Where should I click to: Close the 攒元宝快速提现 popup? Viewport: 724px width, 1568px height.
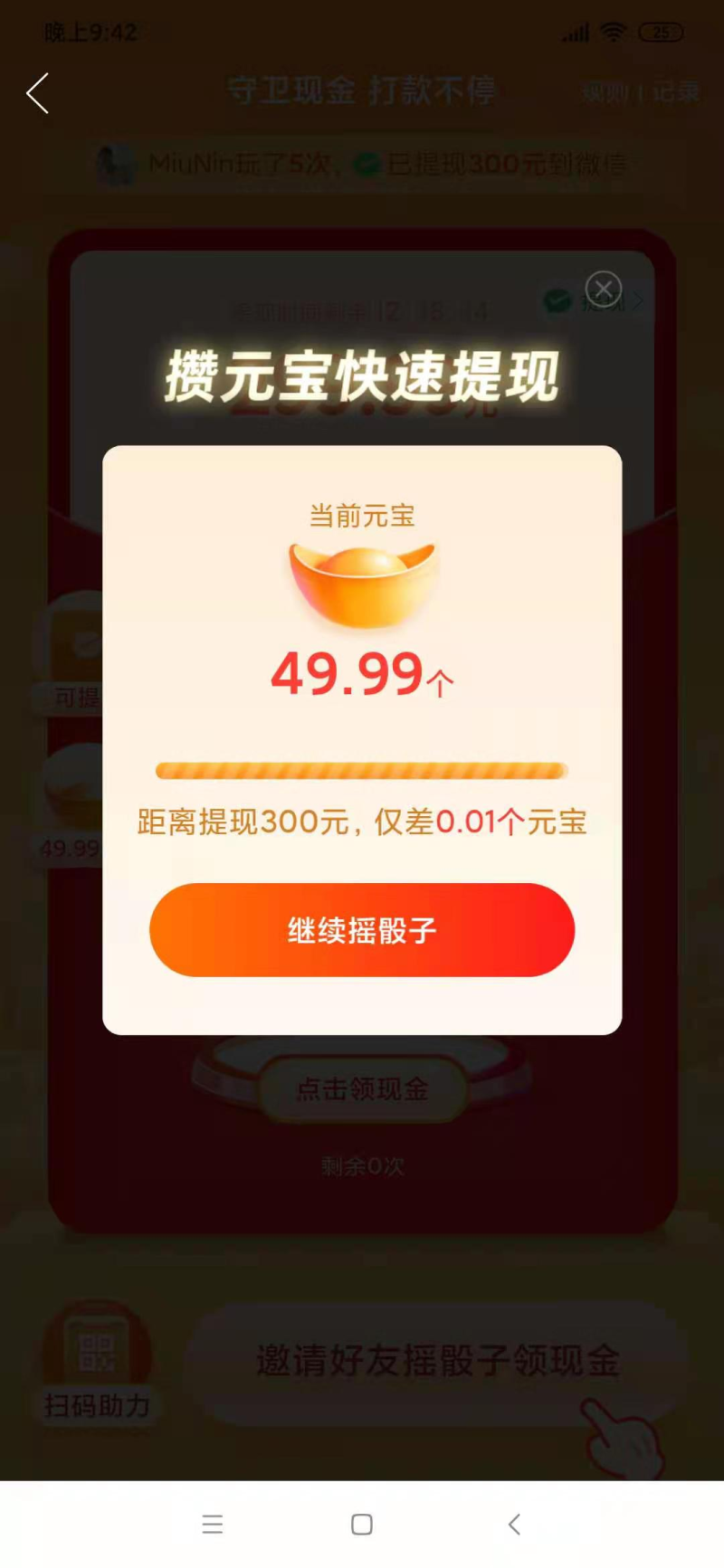coord(604,289)
